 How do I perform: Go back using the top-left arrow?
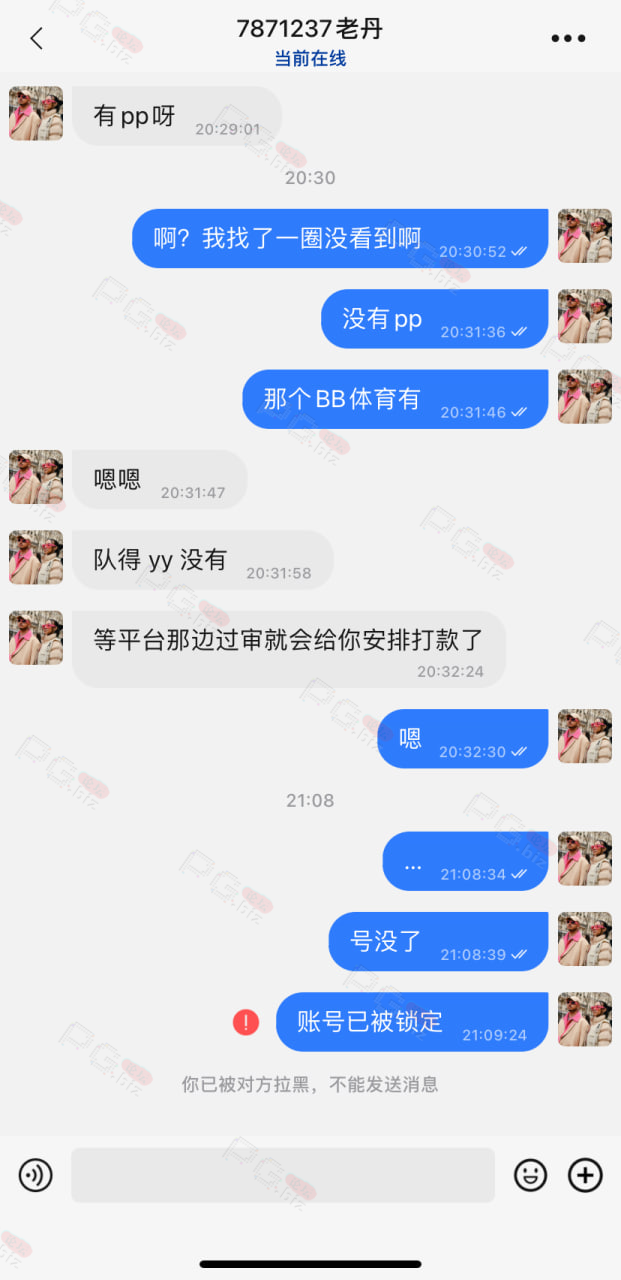(x=37, y=39)
